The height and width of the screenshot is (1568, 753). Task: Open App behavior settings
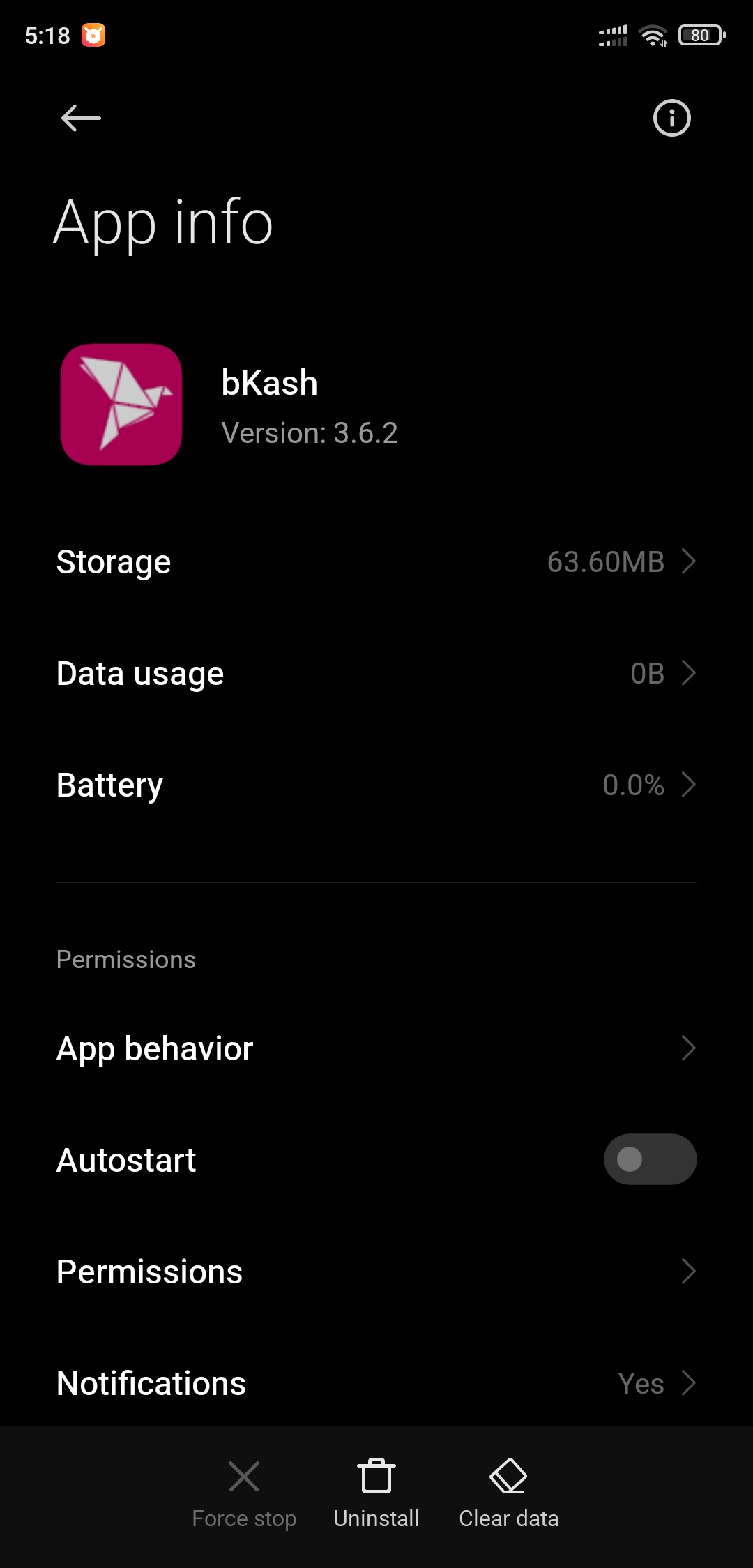click(x=376, y=1048)
